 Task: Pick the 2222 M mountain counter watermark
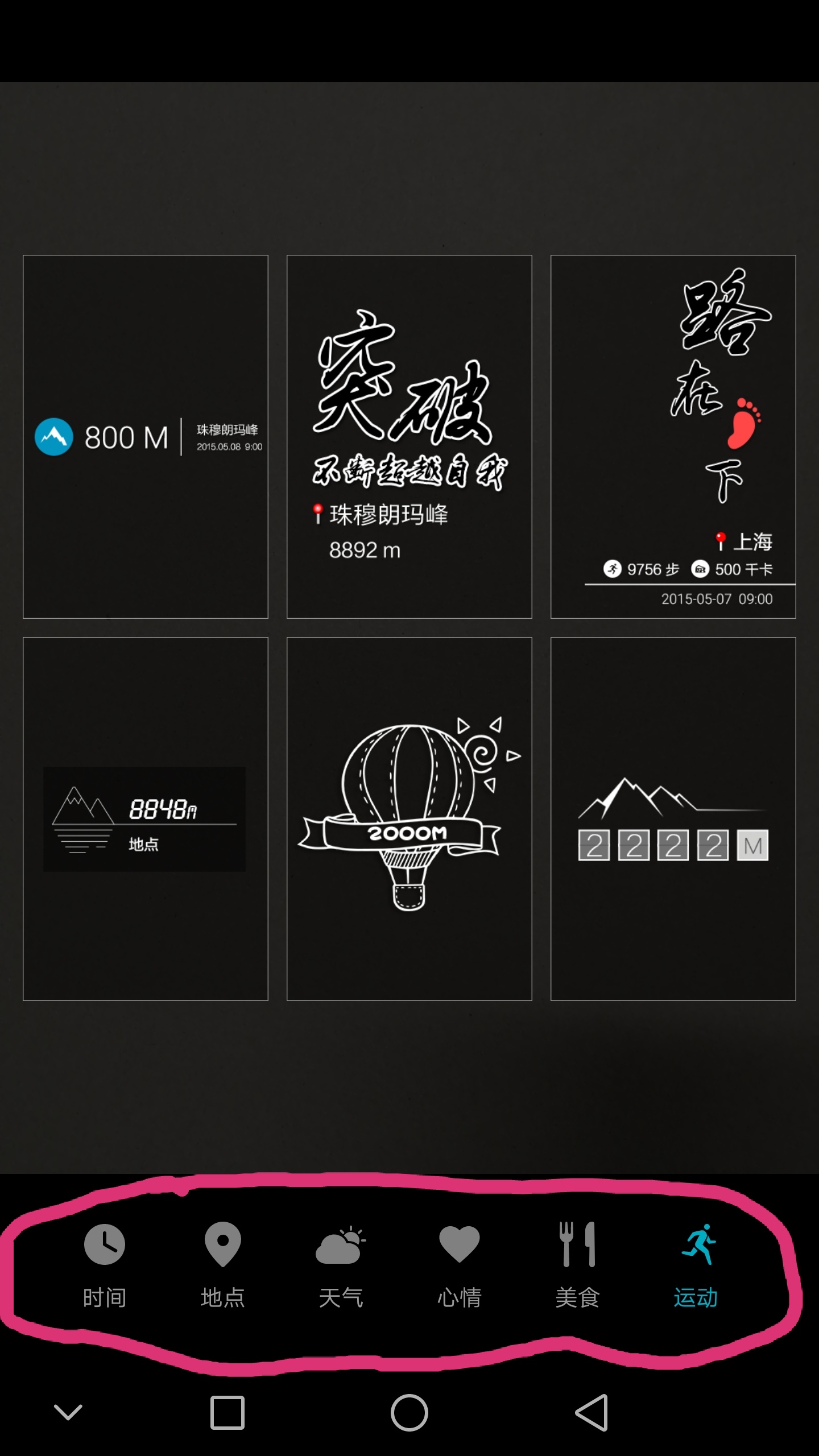pyautogui.click(x=673, y=819)
